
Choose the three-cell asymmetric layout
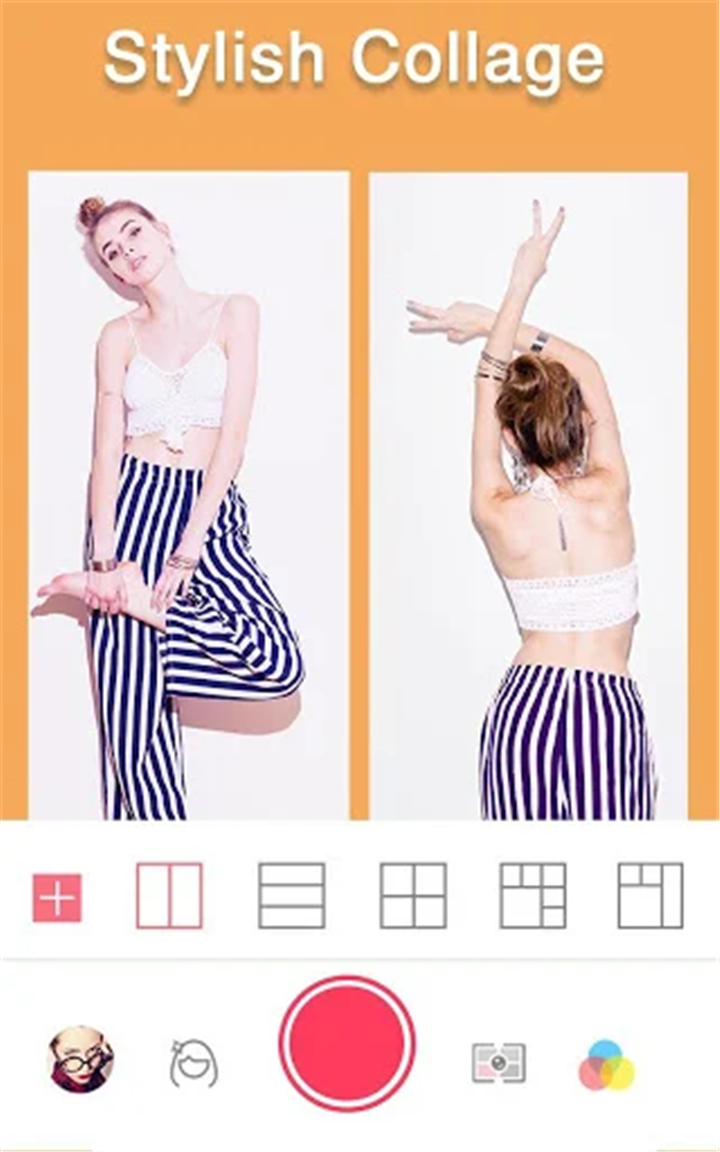pos(650,896)
